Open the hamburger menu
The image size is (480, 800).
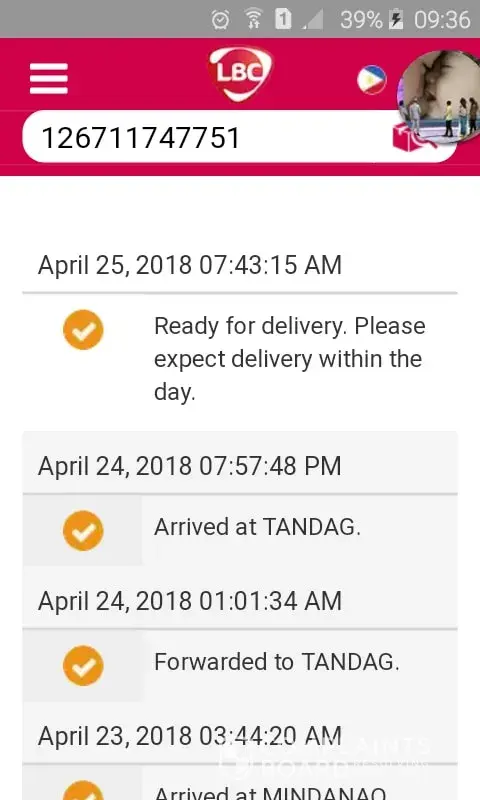point(48,79)
